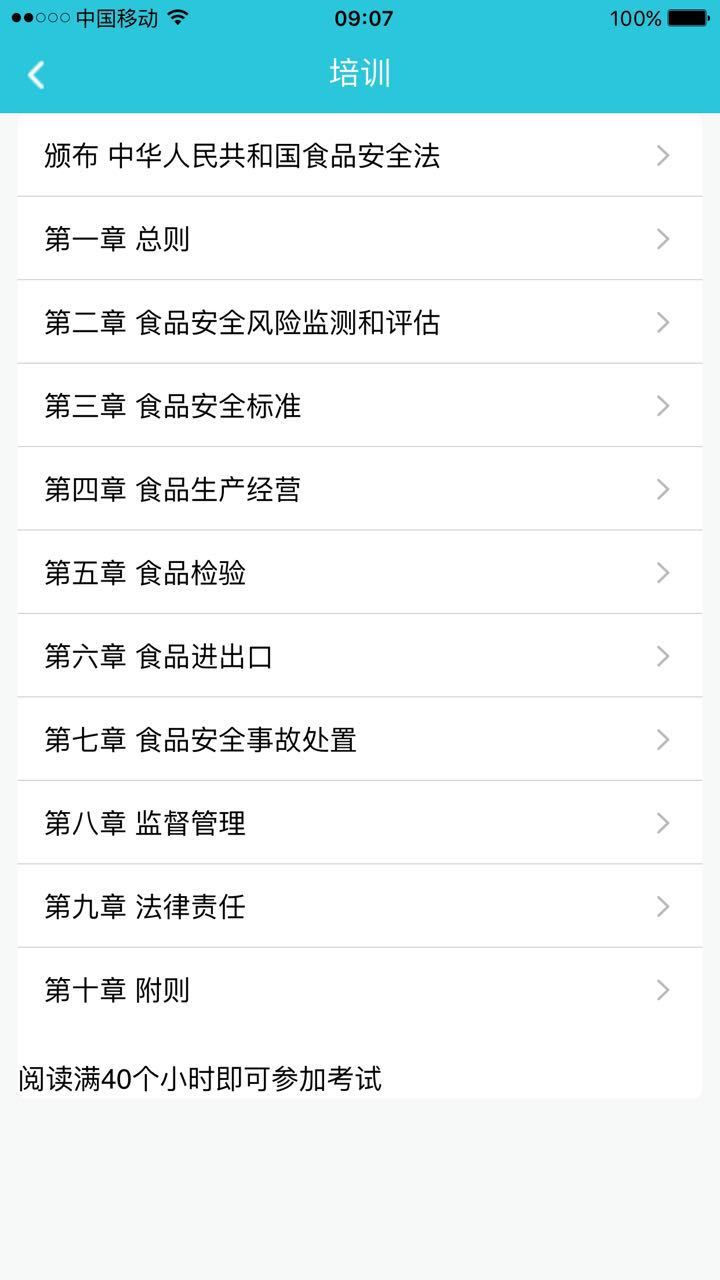
Task: Open 第一章 总则
Action: [x=360, y=239]
